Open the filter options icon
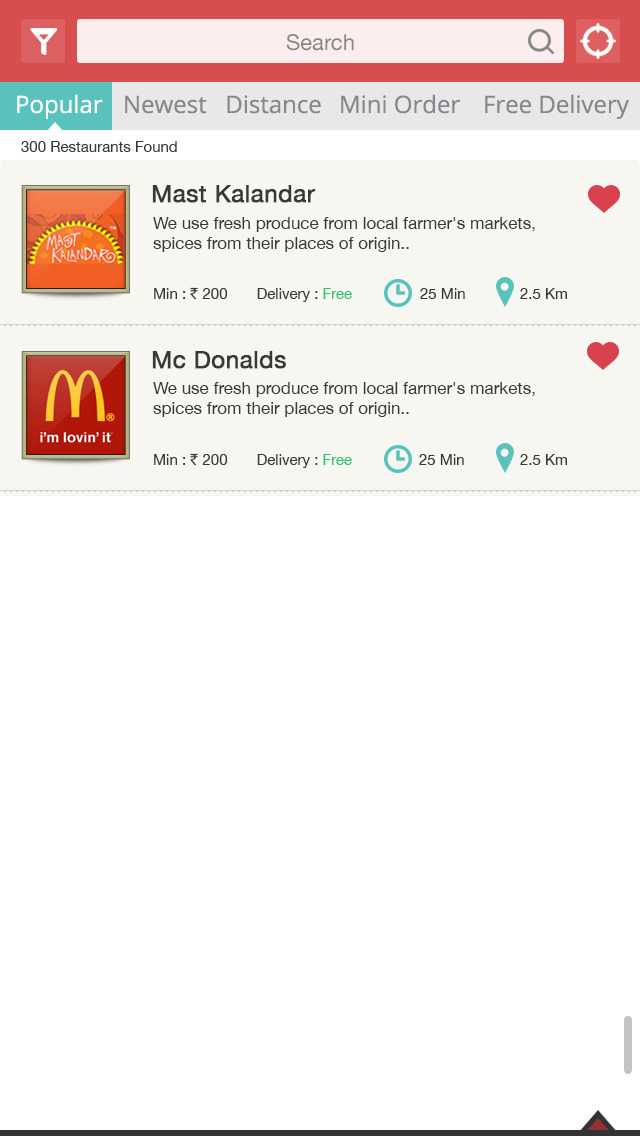Viewport: 640px width, 1136px height. coord(43,41)
